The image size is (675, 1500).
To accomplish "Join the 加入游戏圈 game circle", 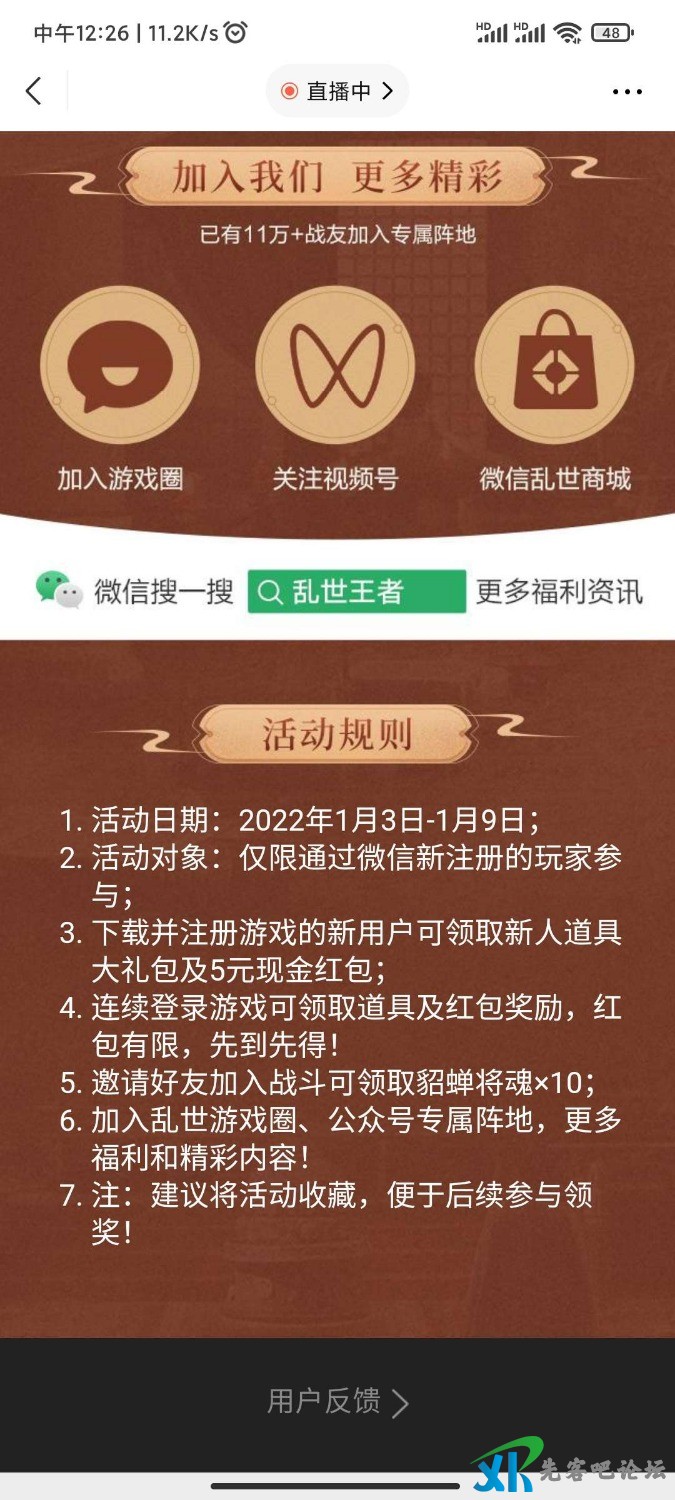I will [120, 365].
